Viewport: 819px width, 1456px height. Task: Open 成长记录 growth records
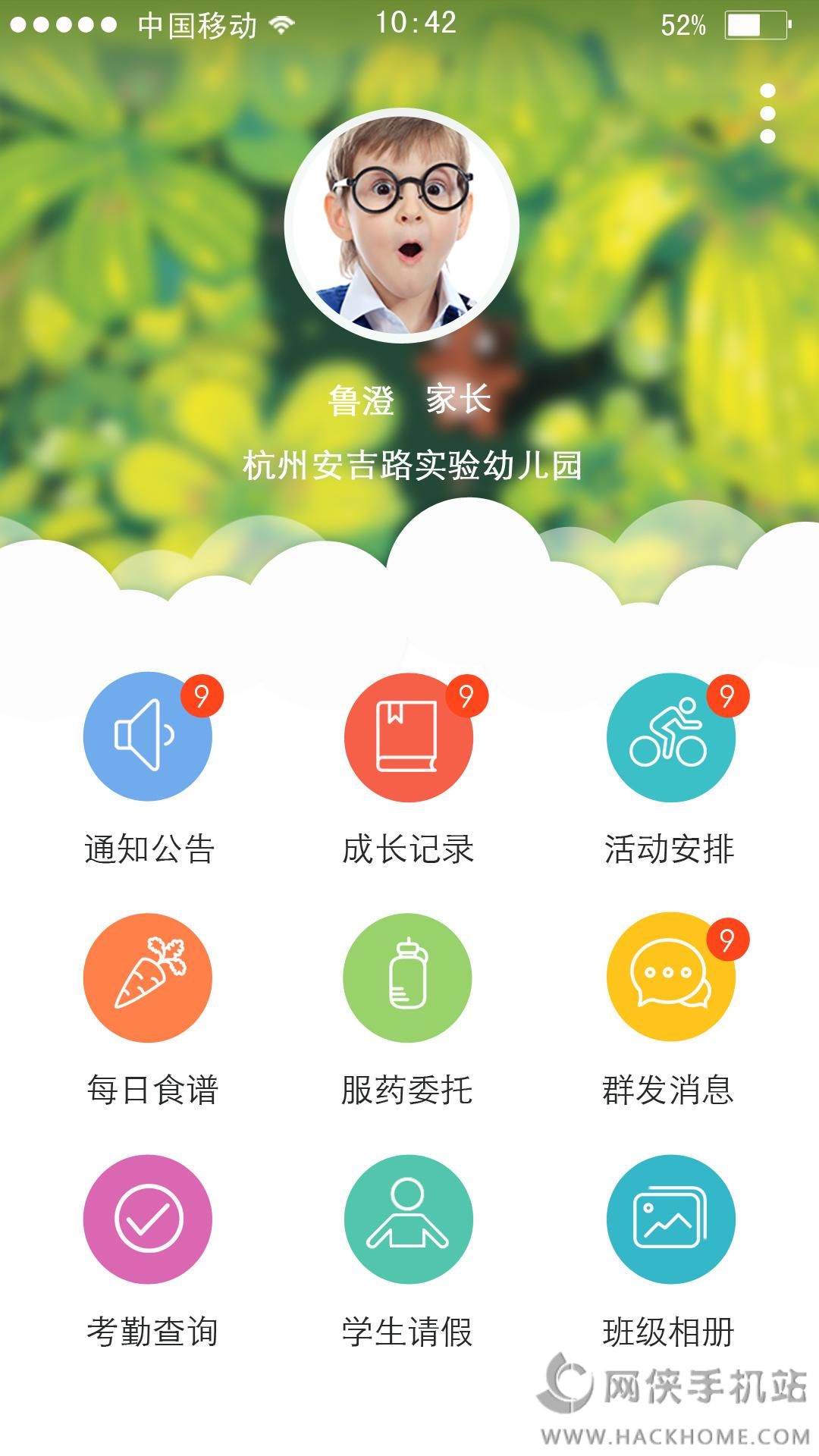coord(408,736)
